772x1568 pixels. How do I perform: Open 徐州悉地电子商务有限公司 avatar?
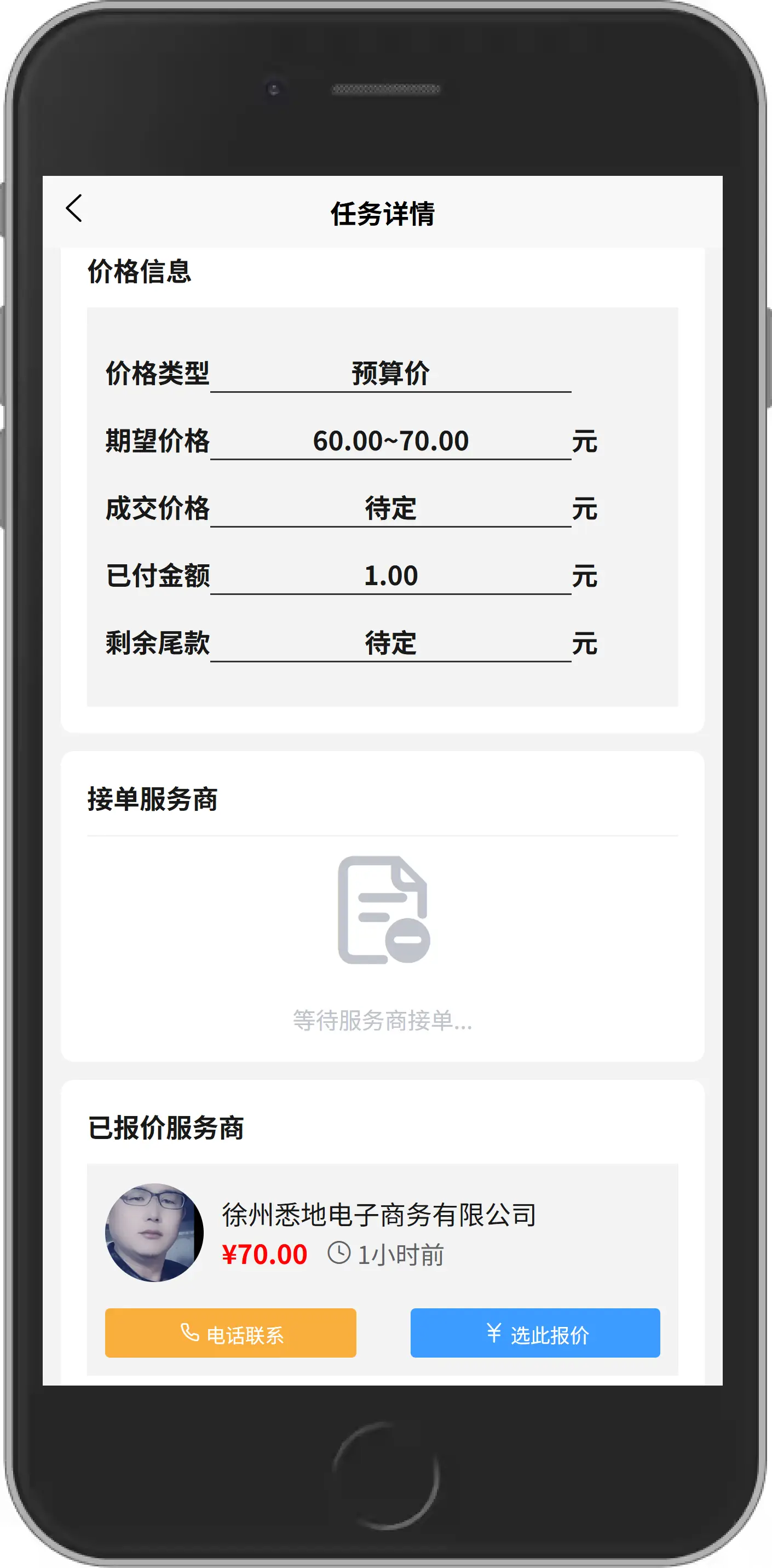(154, 1233)
